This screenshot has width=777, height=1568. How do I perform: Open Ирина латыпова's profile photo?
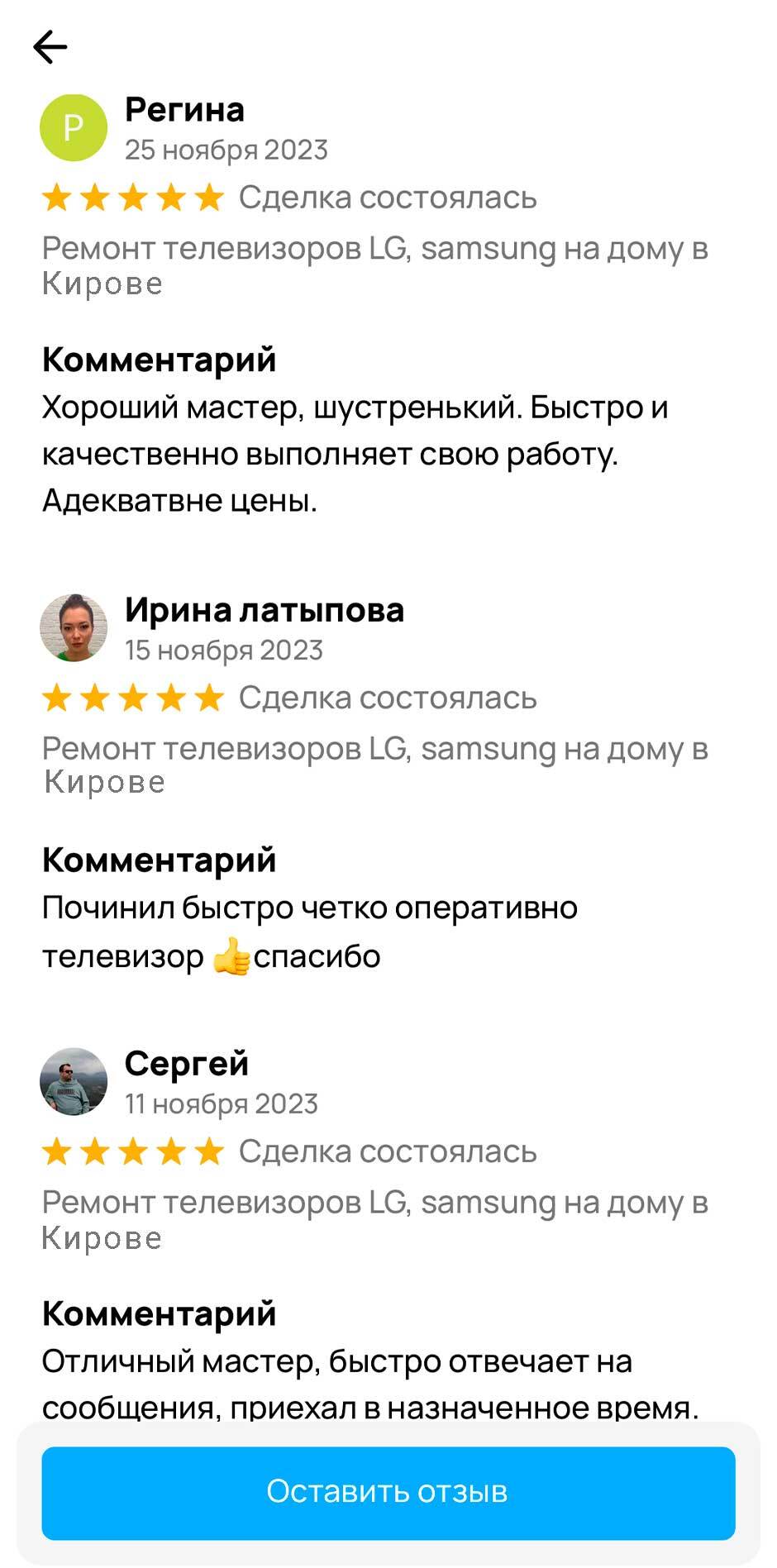tap(74, 628)
